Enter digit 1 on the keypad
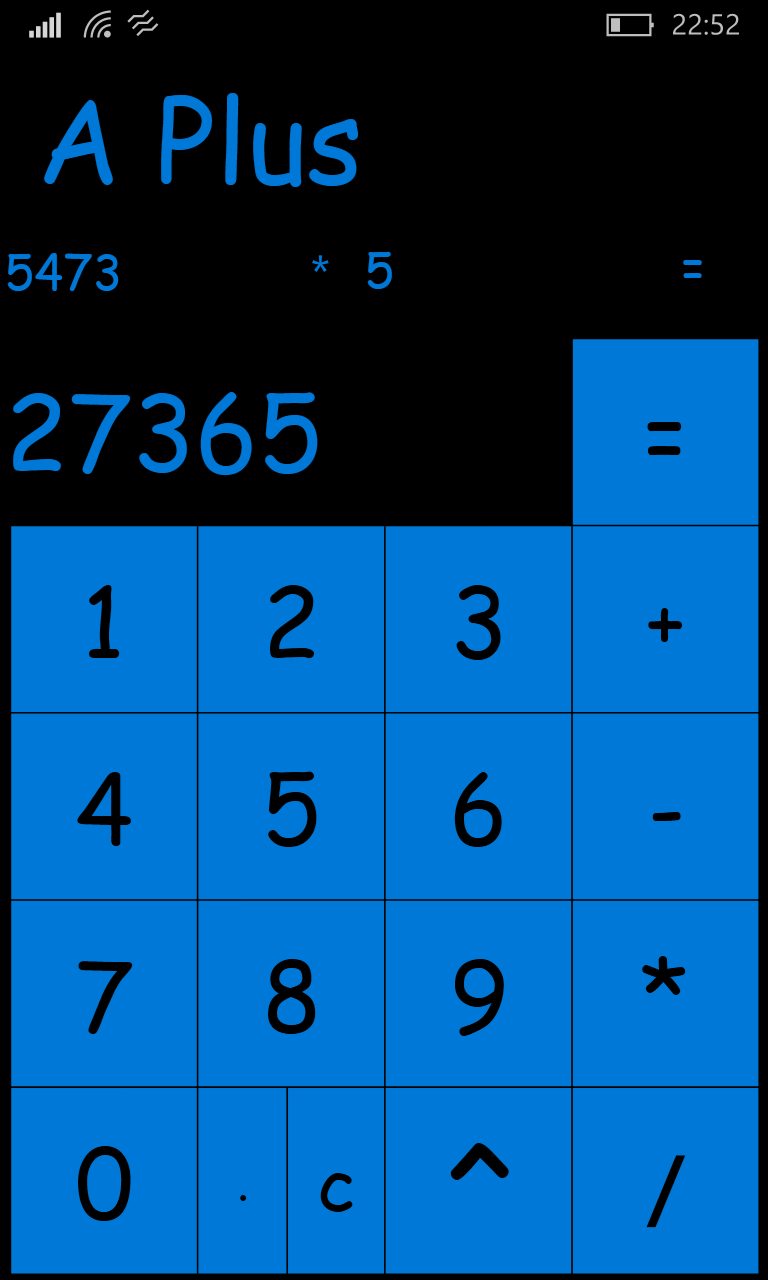Viewport: 768px width, 1280px height. point(104,619)
